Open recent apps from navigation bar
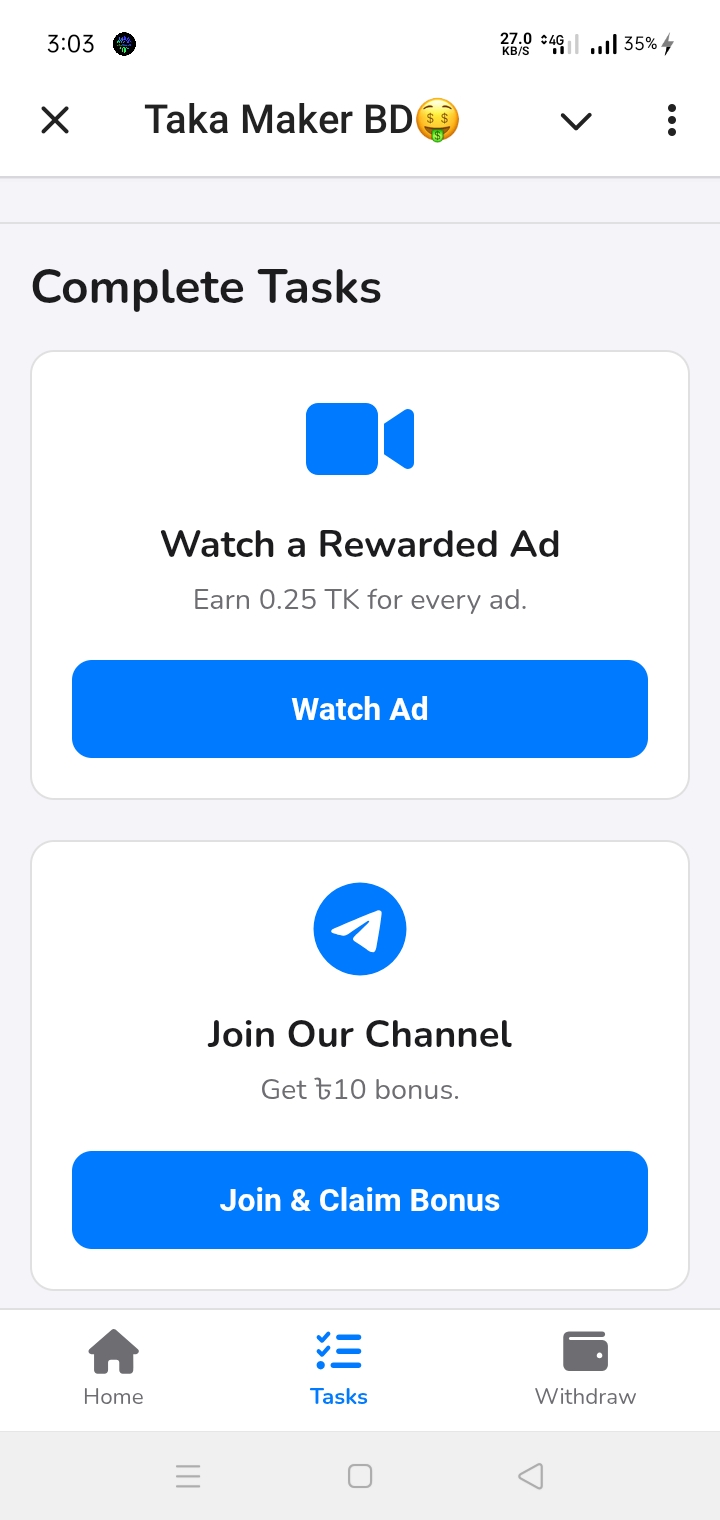 tap(188, 1476)
